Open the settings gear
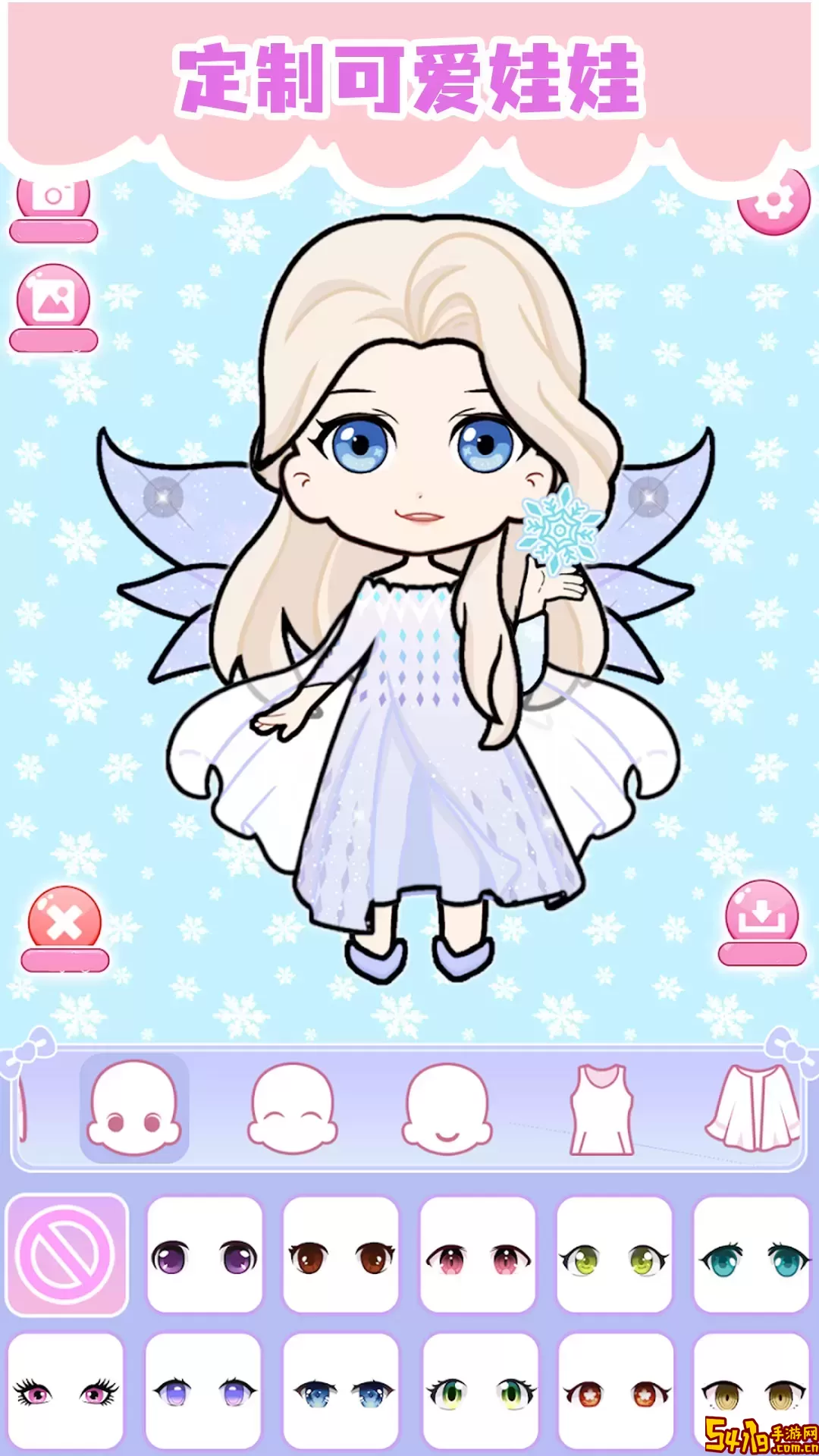Image resolution: width=819 pixels, height=1456 pixels. [x=773, y=202]
